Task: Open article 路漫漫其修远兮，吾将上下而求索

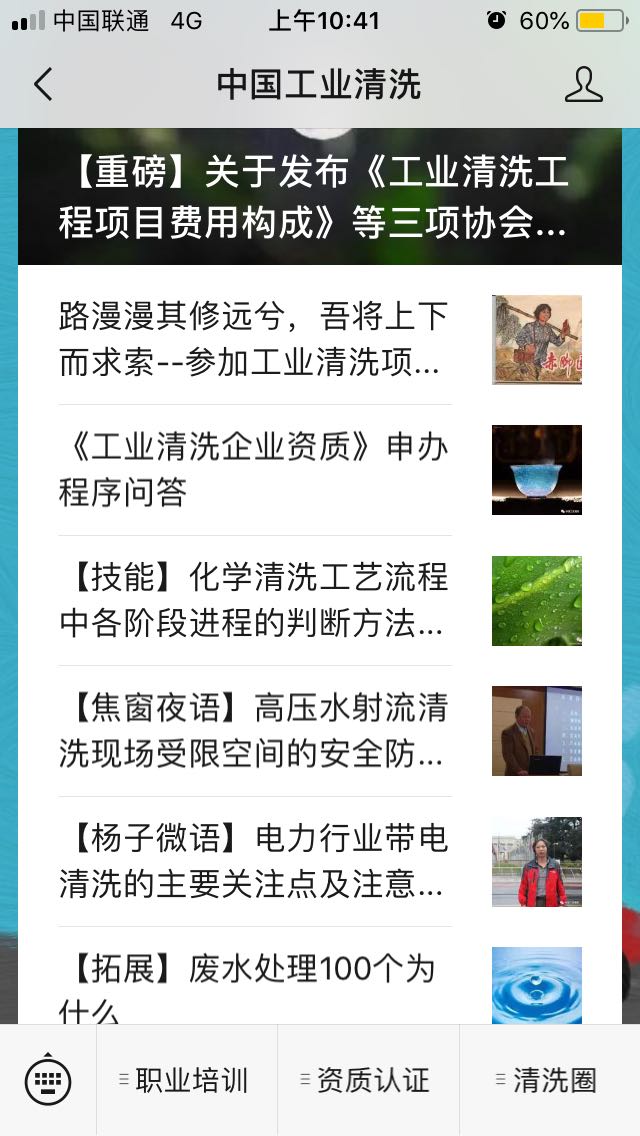Action: 254,340
